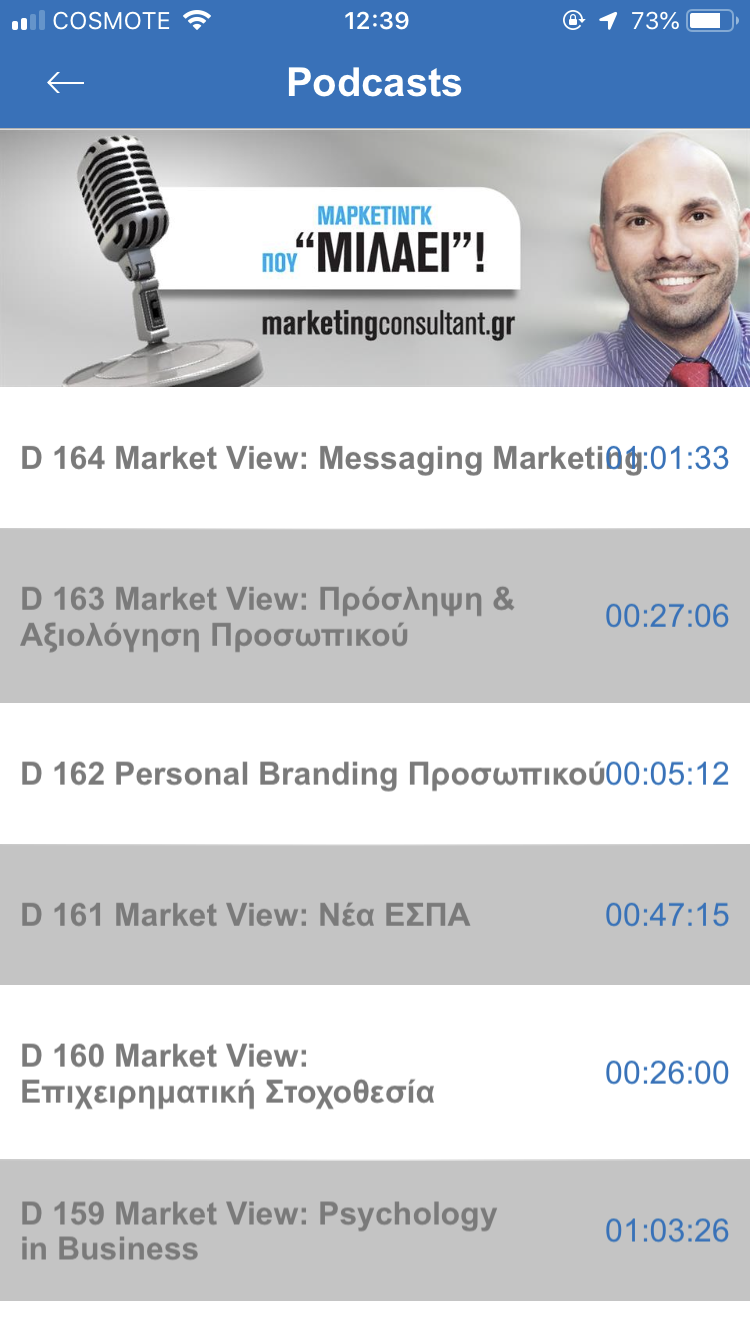This screenshot has height=1334, width=750.
Task: Go back using the arrow icon
Action: (x=66, y=83)
